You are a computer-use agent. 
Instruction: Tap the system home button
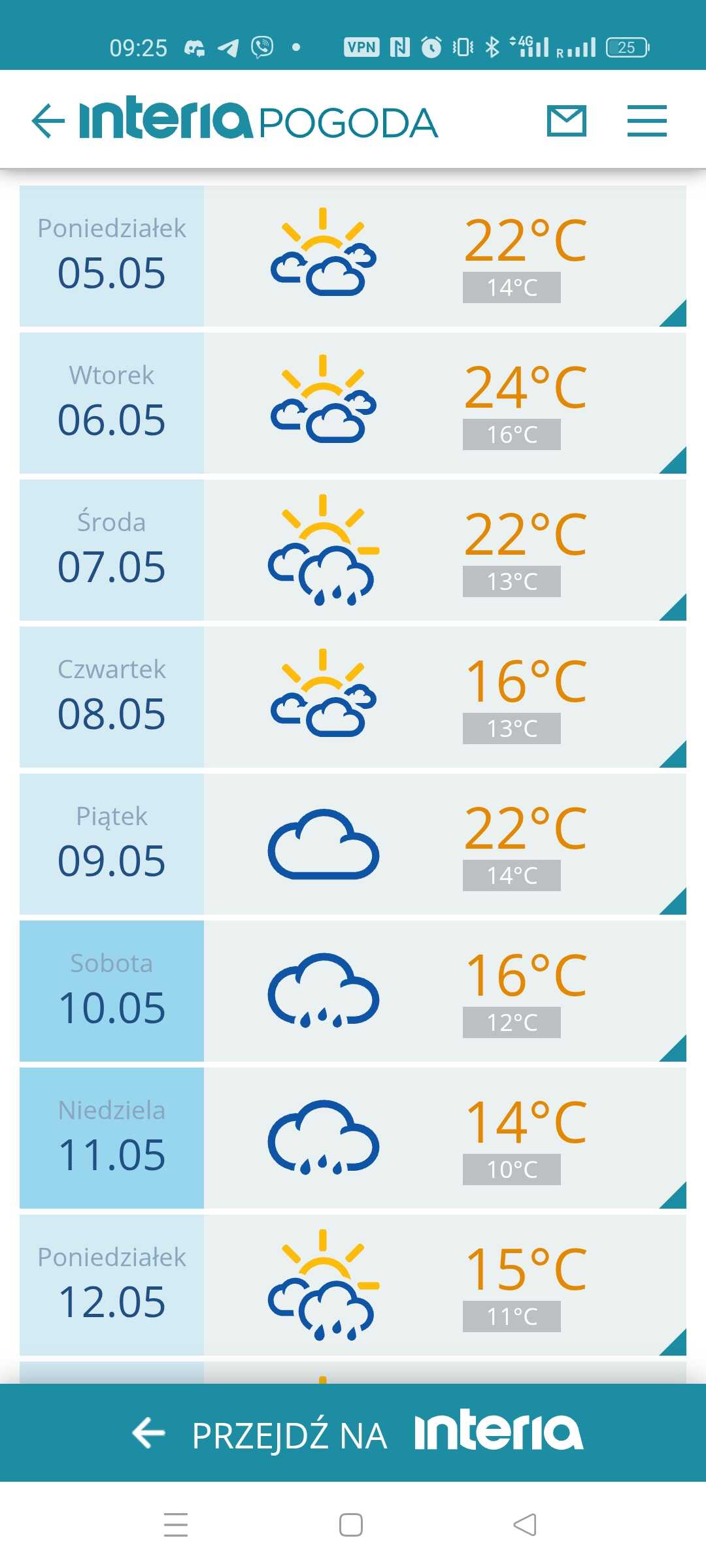pyautogui.click(x=351, y=1525)
